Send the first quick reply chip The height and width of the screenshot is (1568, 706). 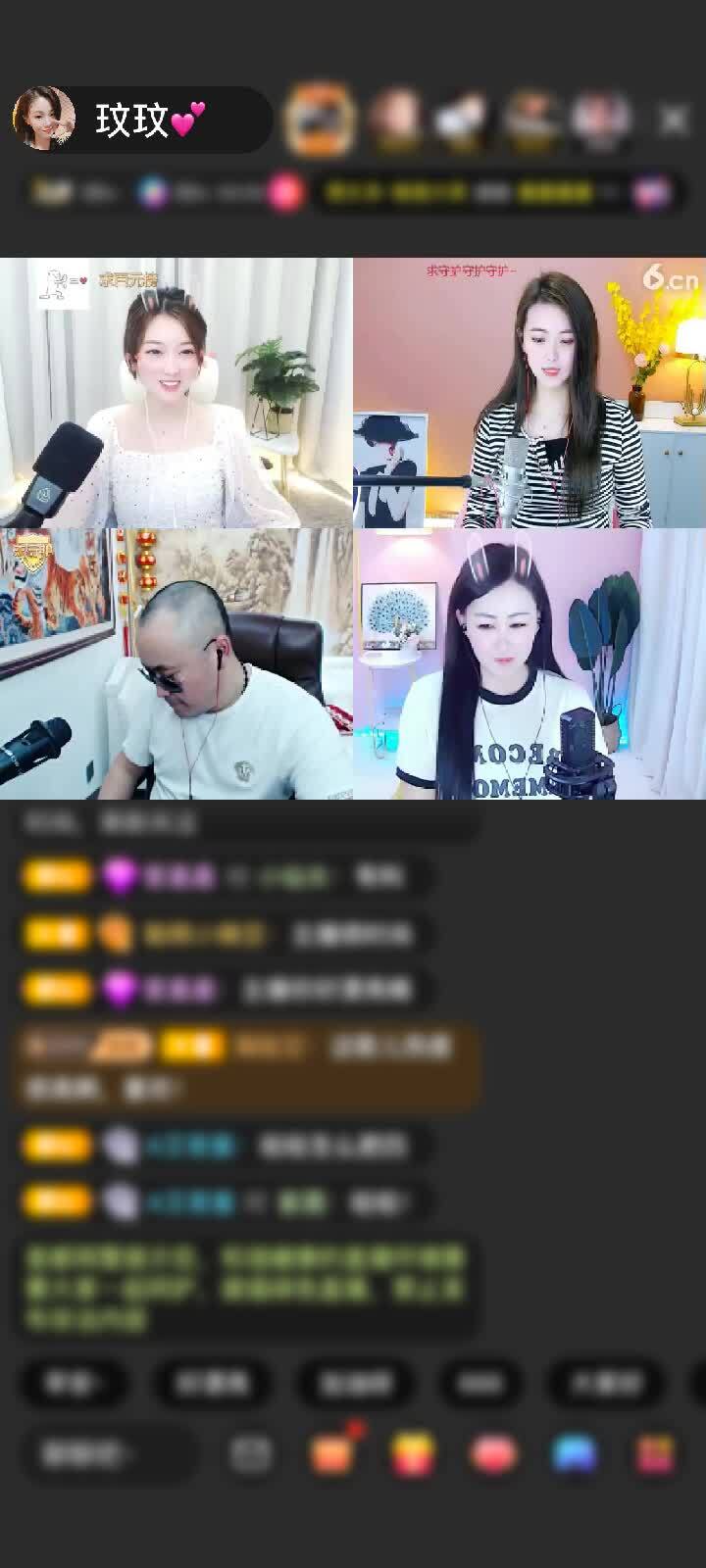click(x=74, y=1383)
